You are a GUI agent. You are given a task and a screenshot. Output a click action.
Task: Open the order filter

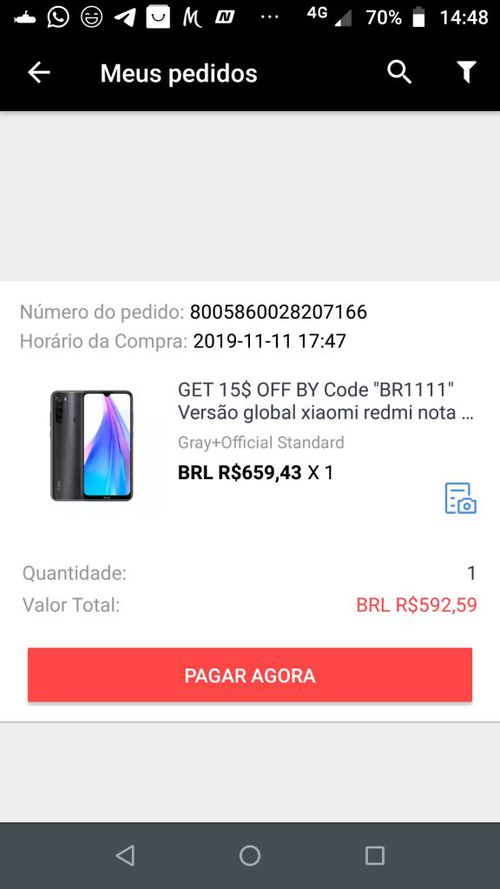coord(467,73)
